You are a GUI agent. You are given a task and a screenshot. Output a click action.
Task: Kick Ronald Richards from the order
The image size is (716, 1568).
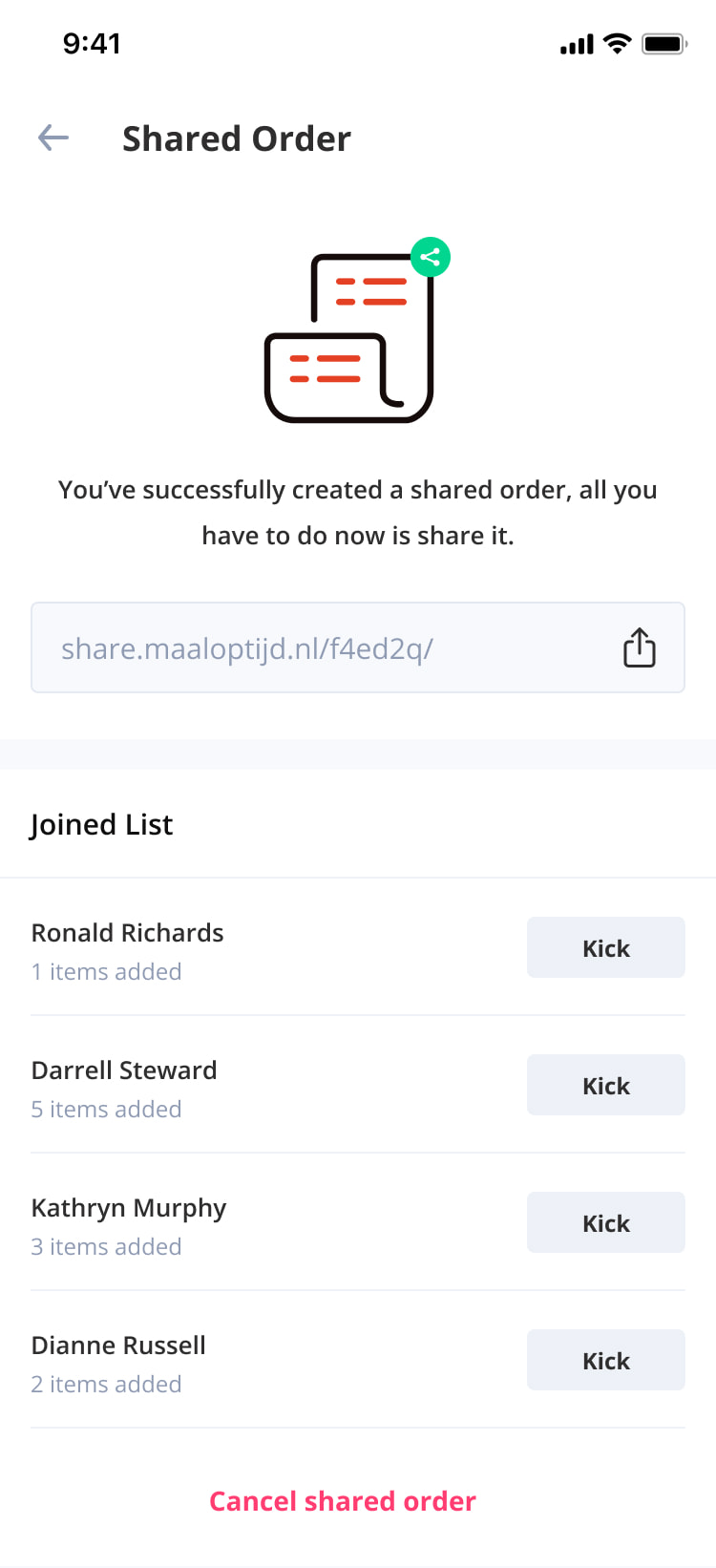tap(606, 947)
